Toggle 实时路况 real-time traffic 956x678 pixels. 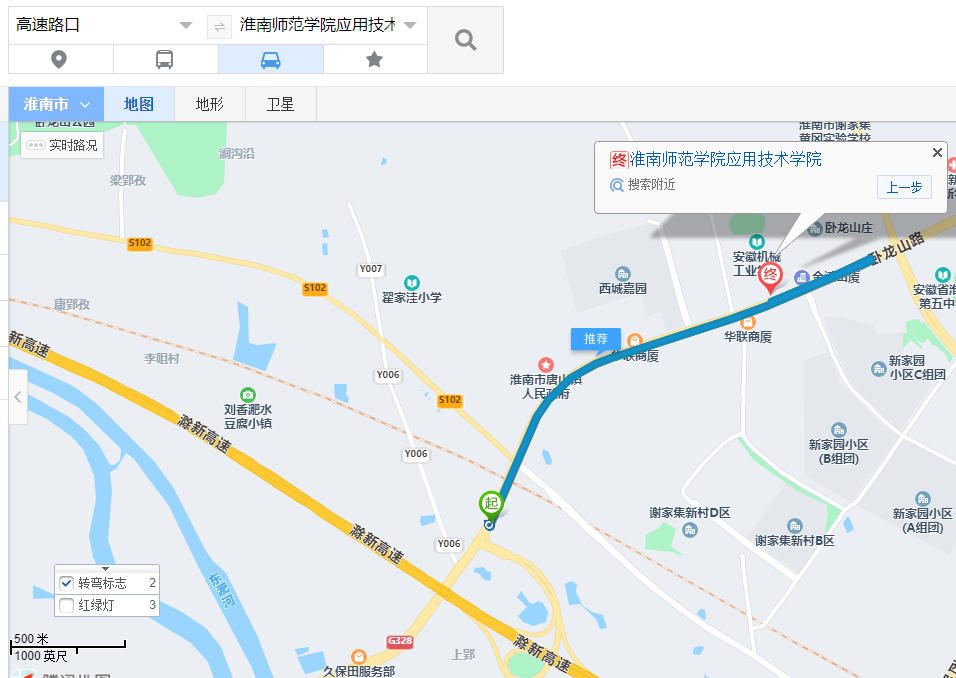point(63,145)
